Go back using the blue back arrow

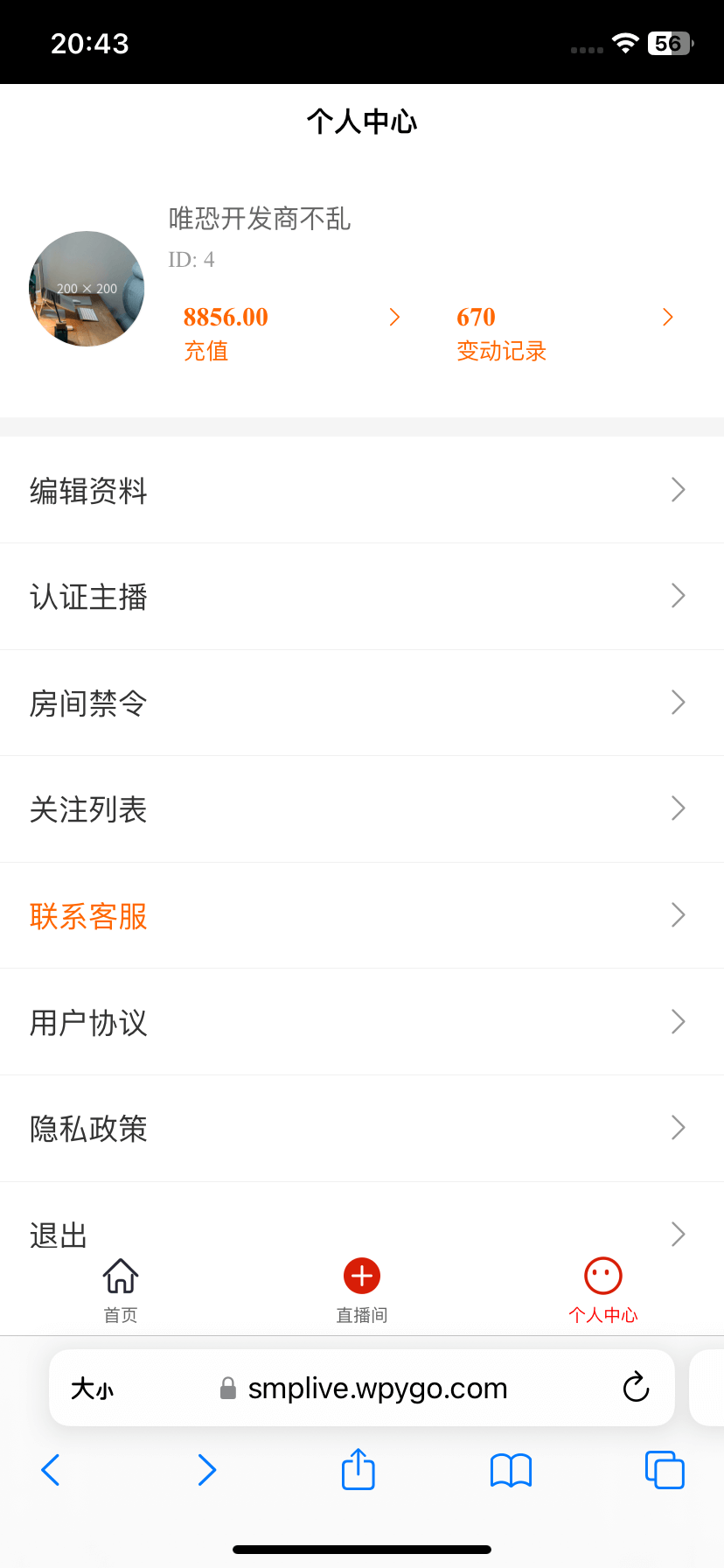pos(50,1470)
